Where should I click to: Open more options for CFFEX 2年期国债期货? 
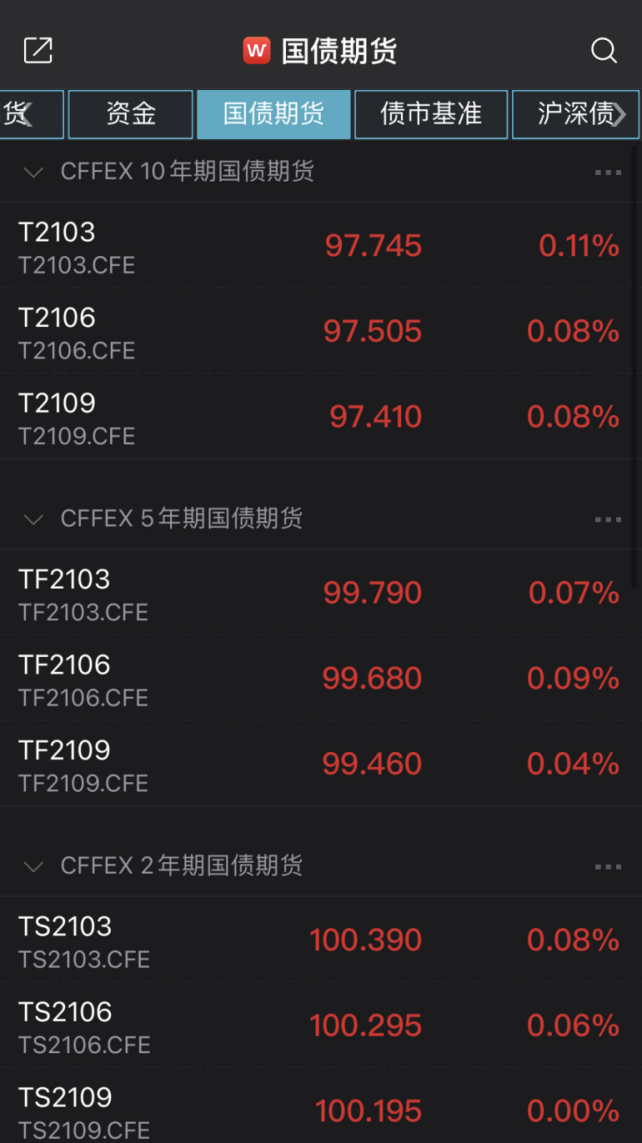tap(607, 866)
